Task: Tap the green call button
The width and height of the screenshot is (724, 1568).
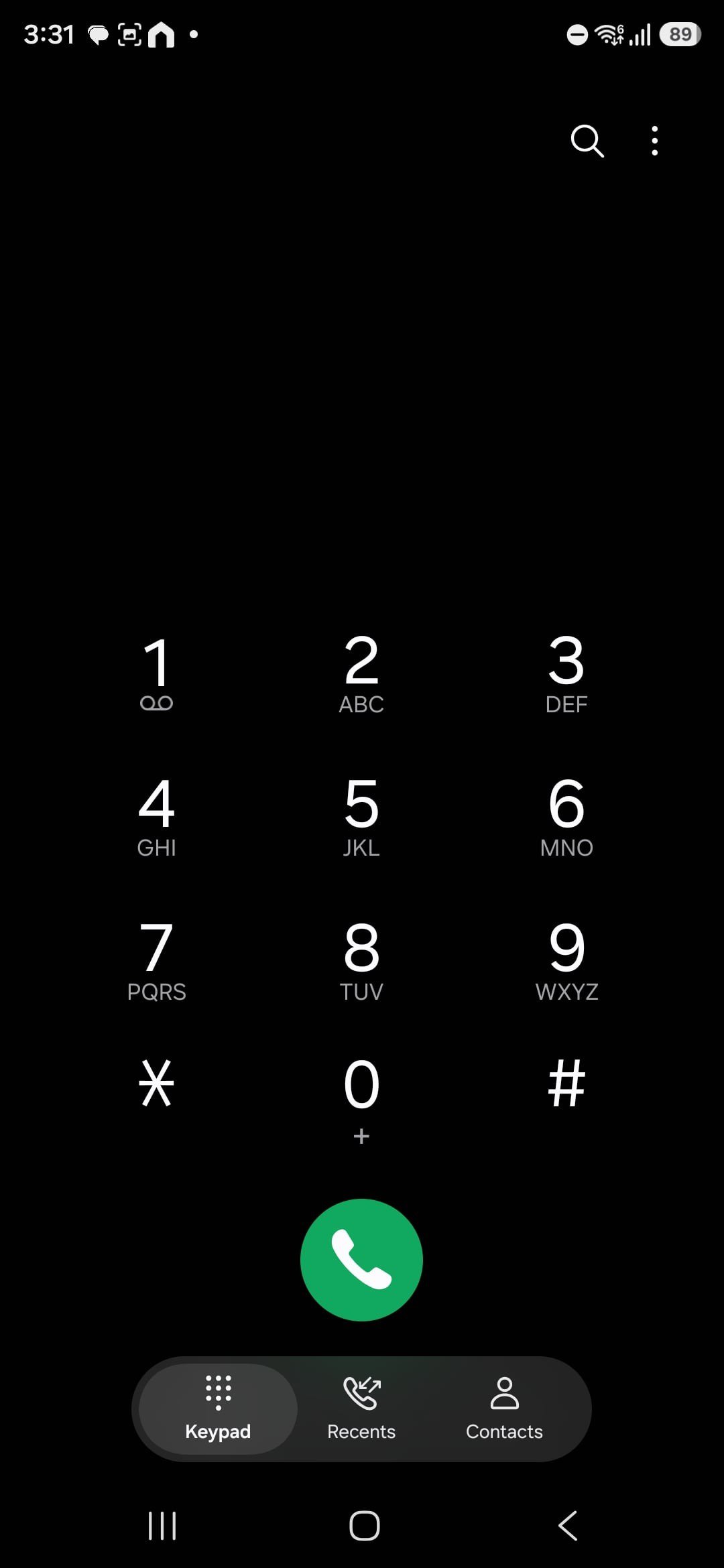Action: point(361,1259)
